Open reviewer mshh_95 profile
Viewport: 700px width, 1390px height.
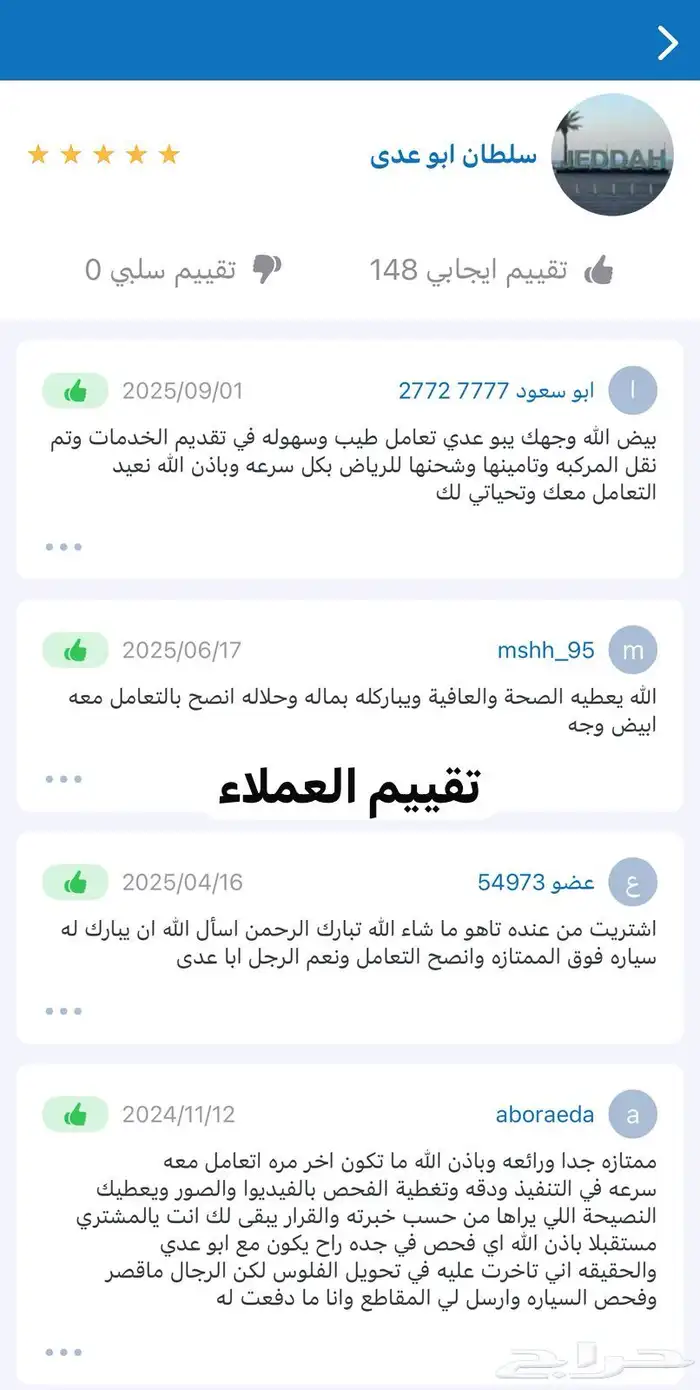coord(546,650)
